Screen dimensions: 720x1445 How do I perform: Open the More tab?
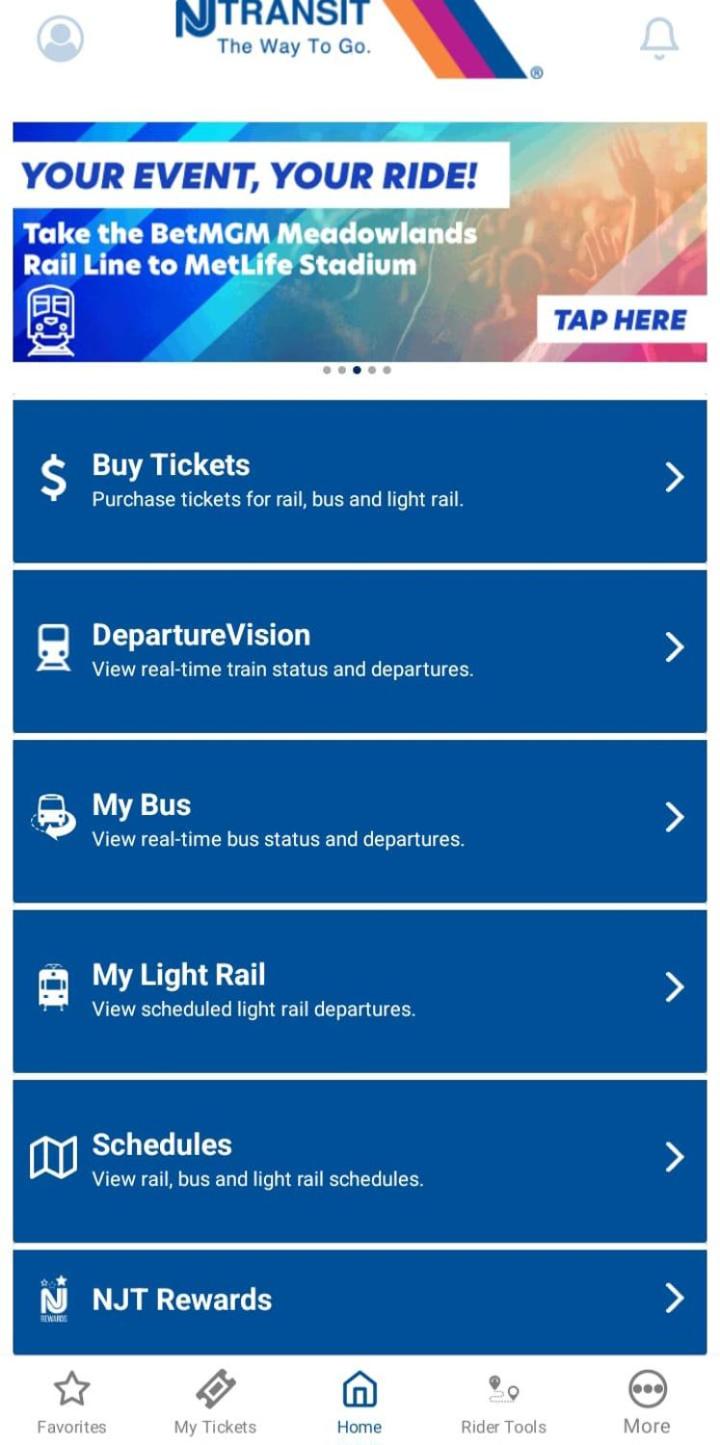tap(647, 1403)
